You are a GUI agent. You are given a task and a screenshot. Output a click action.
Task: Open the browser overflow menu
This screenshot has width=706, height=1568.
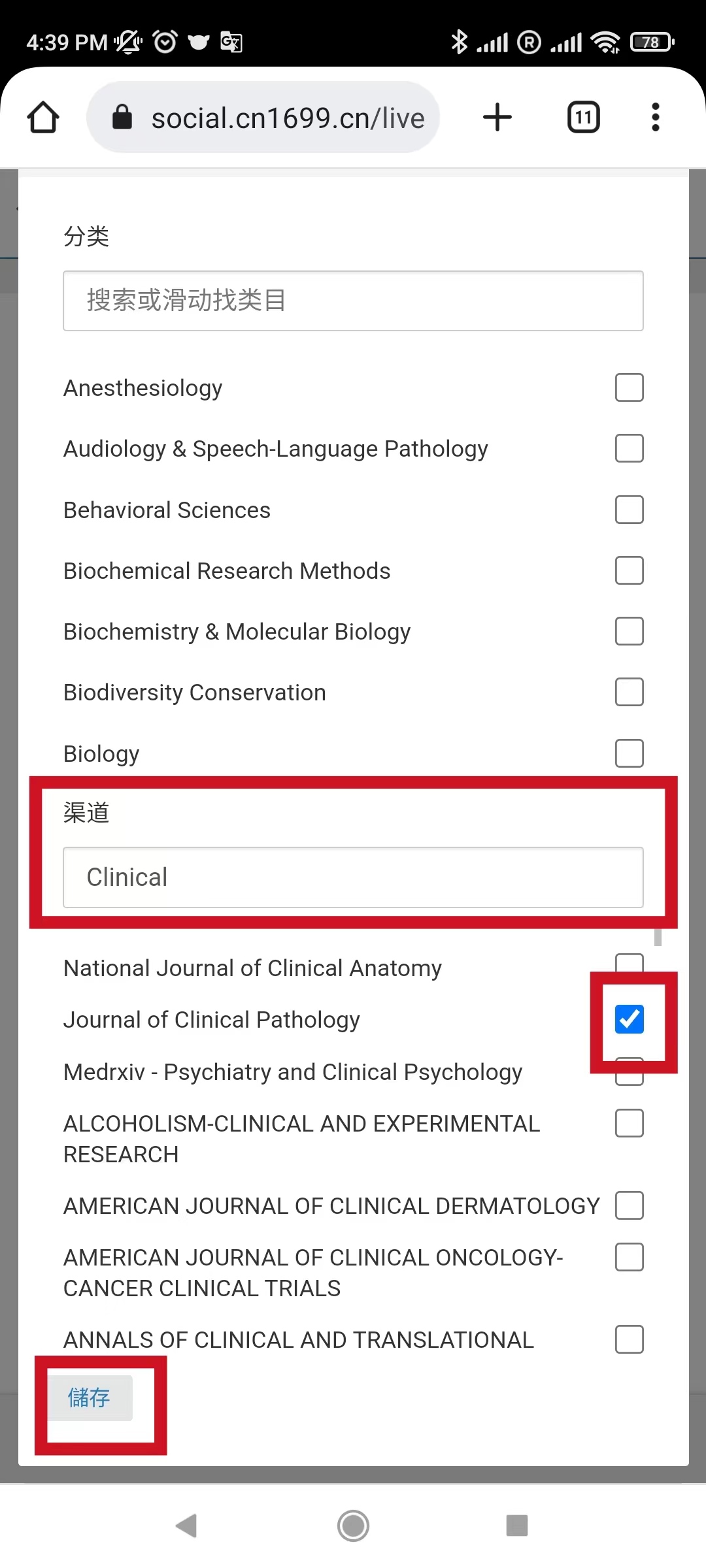pyautogui.click(x=656, y=118)
